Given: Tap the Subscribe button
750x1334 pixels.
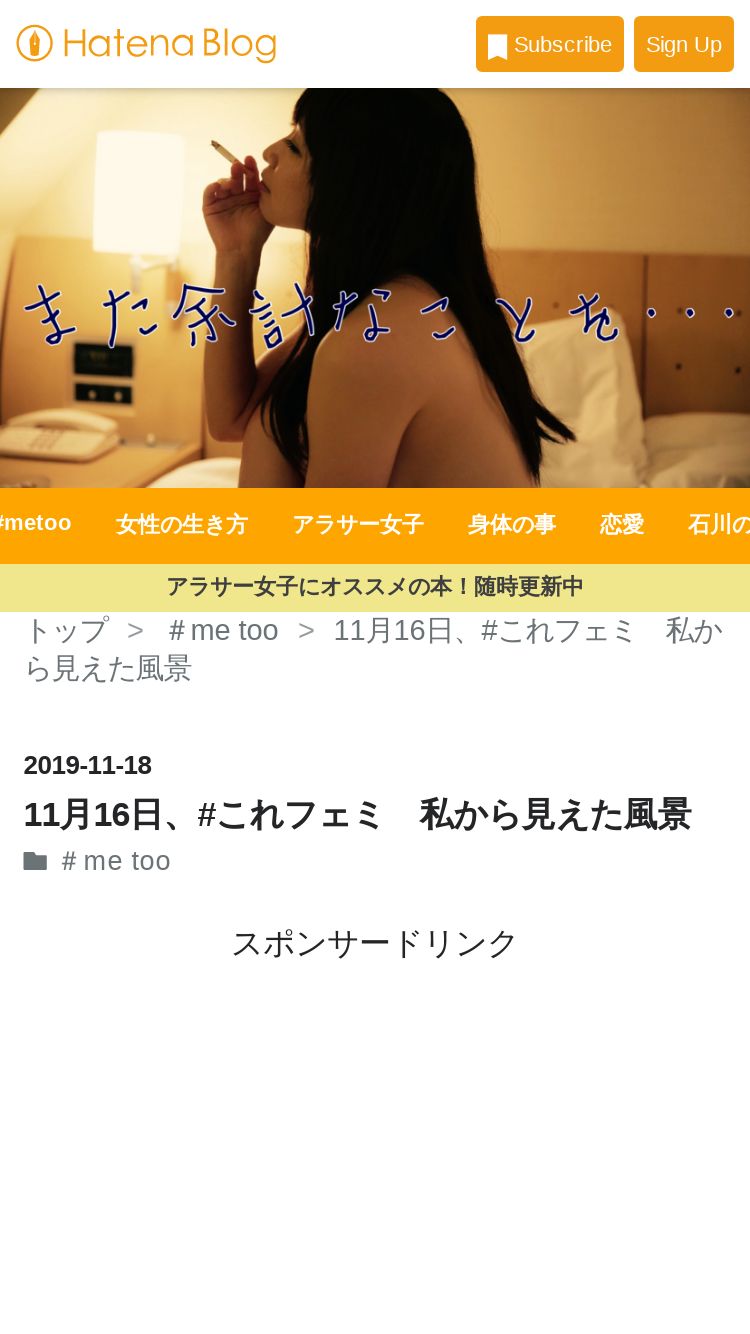Looking at the screenshot, I should click(x=550, y=44).
